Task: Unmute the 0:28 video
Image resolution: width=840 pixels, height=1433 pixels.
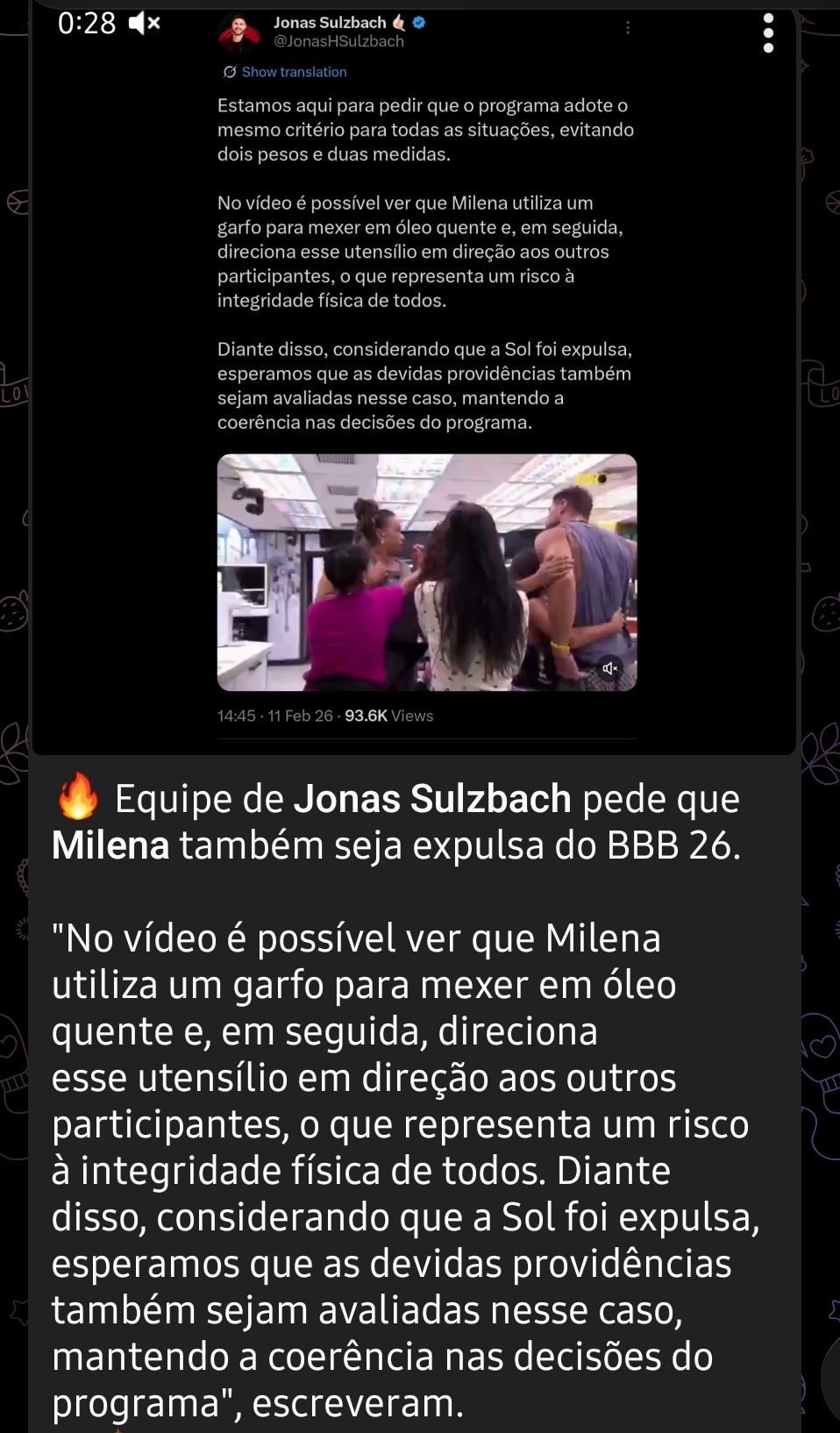Action: pyautogui.click(x=145, y=23)
